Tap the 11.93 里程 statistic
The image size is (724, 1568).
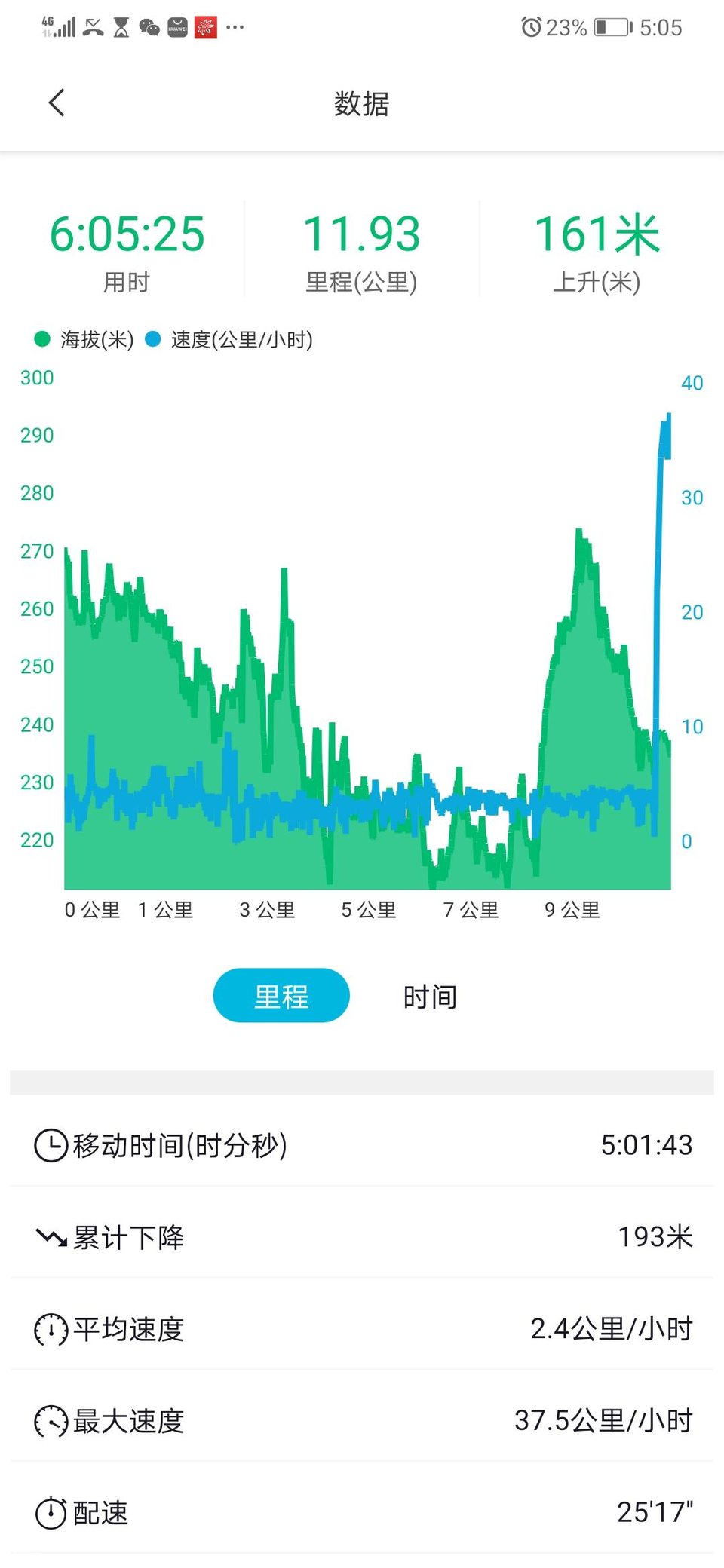pos(360,234)
